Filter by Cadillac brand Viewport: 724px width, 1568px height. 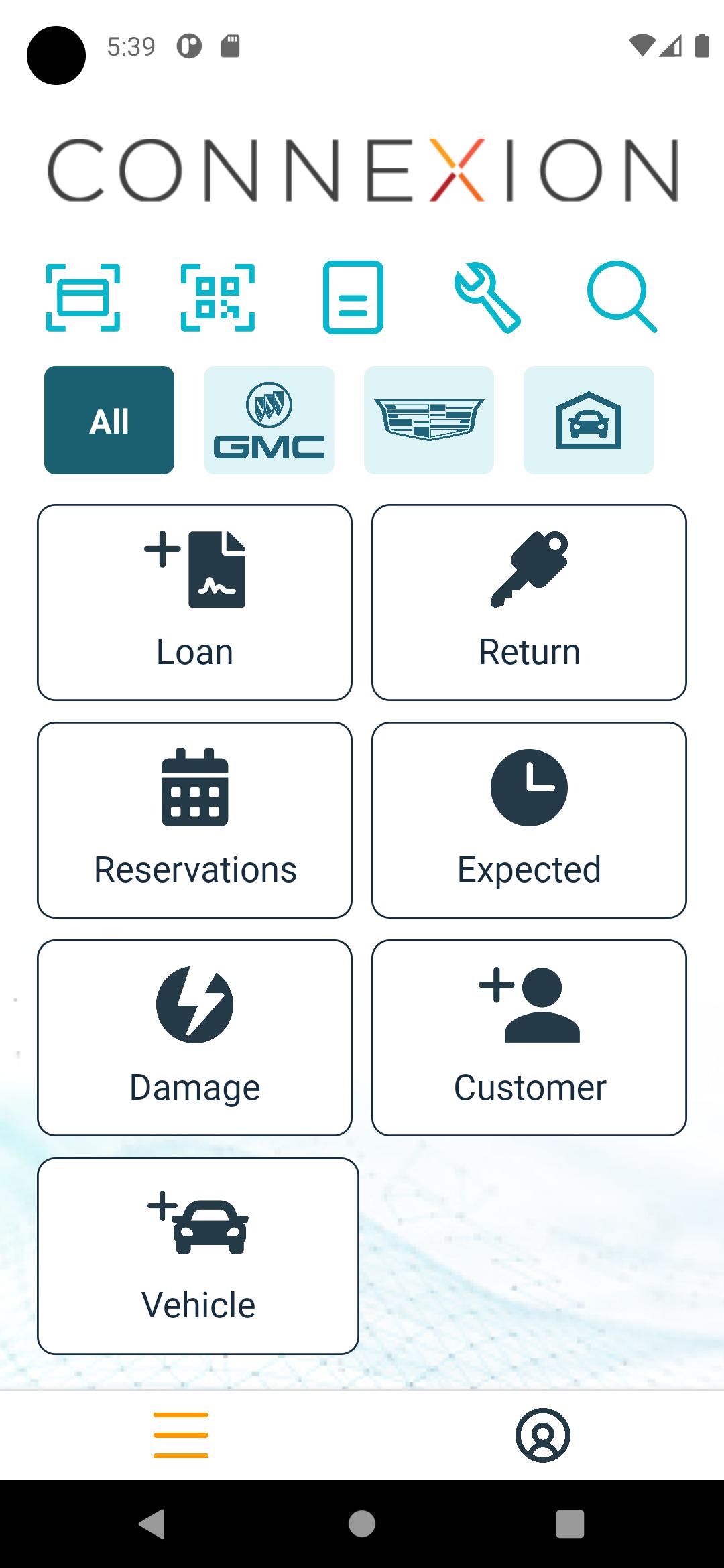429,420
